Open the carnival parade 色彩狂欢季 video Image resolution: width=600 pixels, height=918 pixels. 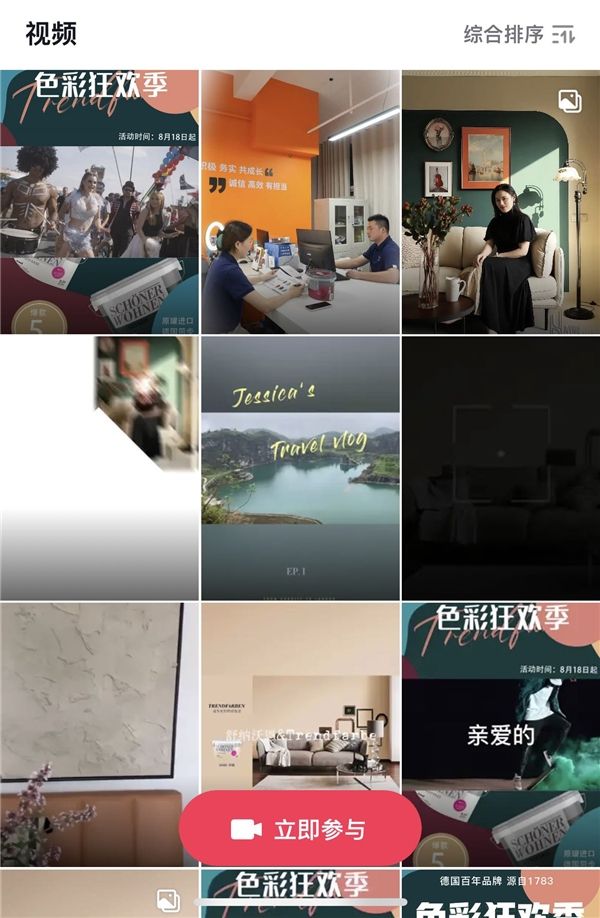(99, 200)
